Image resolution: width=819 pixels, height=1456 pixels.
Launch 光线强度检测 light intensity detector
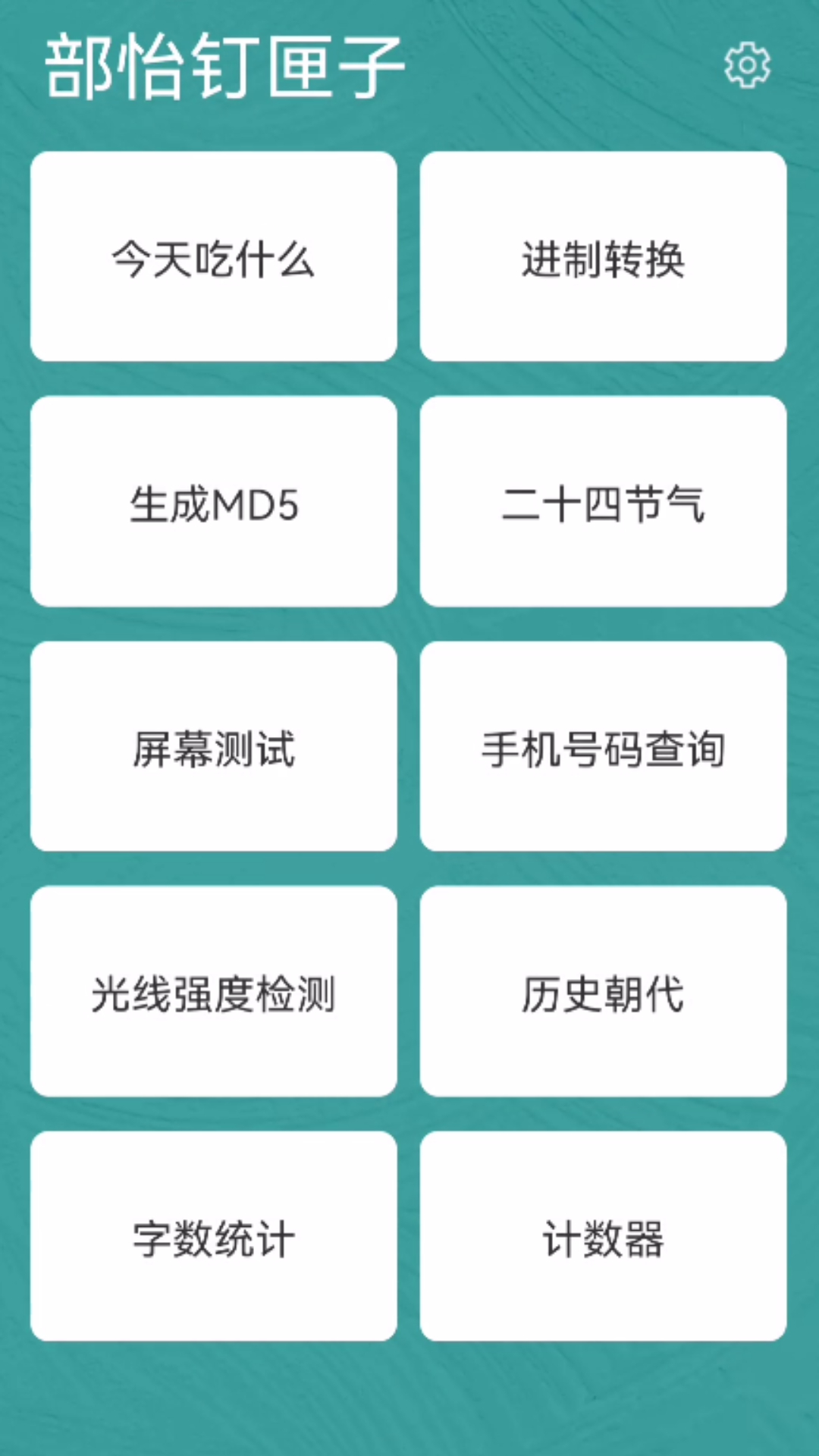(x=214, y=993)
